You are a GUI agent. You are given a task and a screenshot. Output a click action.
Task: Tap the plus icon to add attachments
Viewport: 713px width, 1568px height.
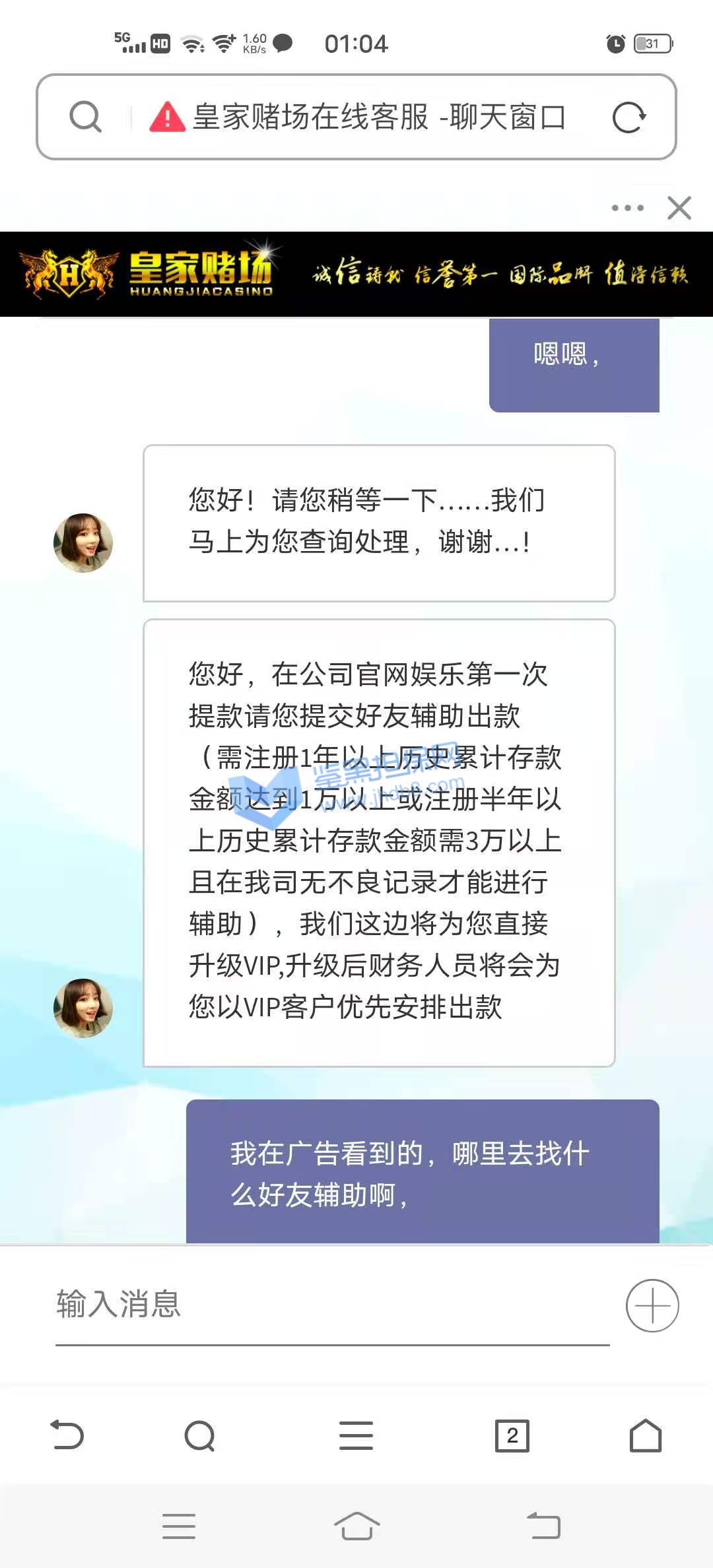click(652, 1305)
